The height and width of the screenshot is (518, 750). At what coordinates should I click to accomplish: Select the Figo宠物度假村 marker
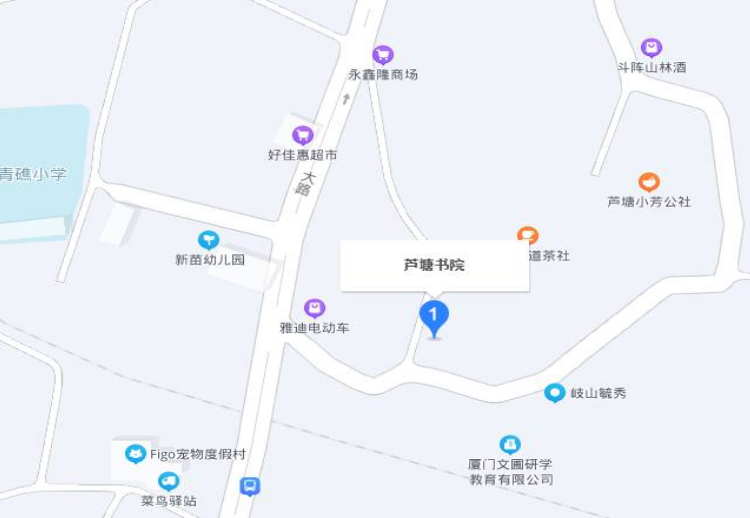pos(135,454)
